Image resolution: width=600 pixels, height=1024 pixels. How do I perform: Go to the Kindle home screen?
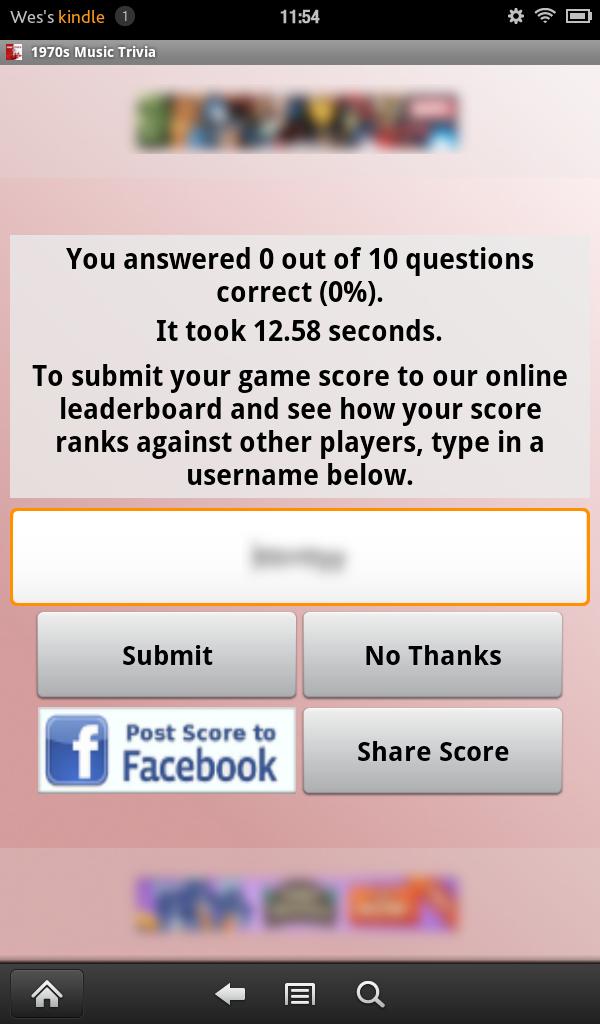[x=47, y=994]
